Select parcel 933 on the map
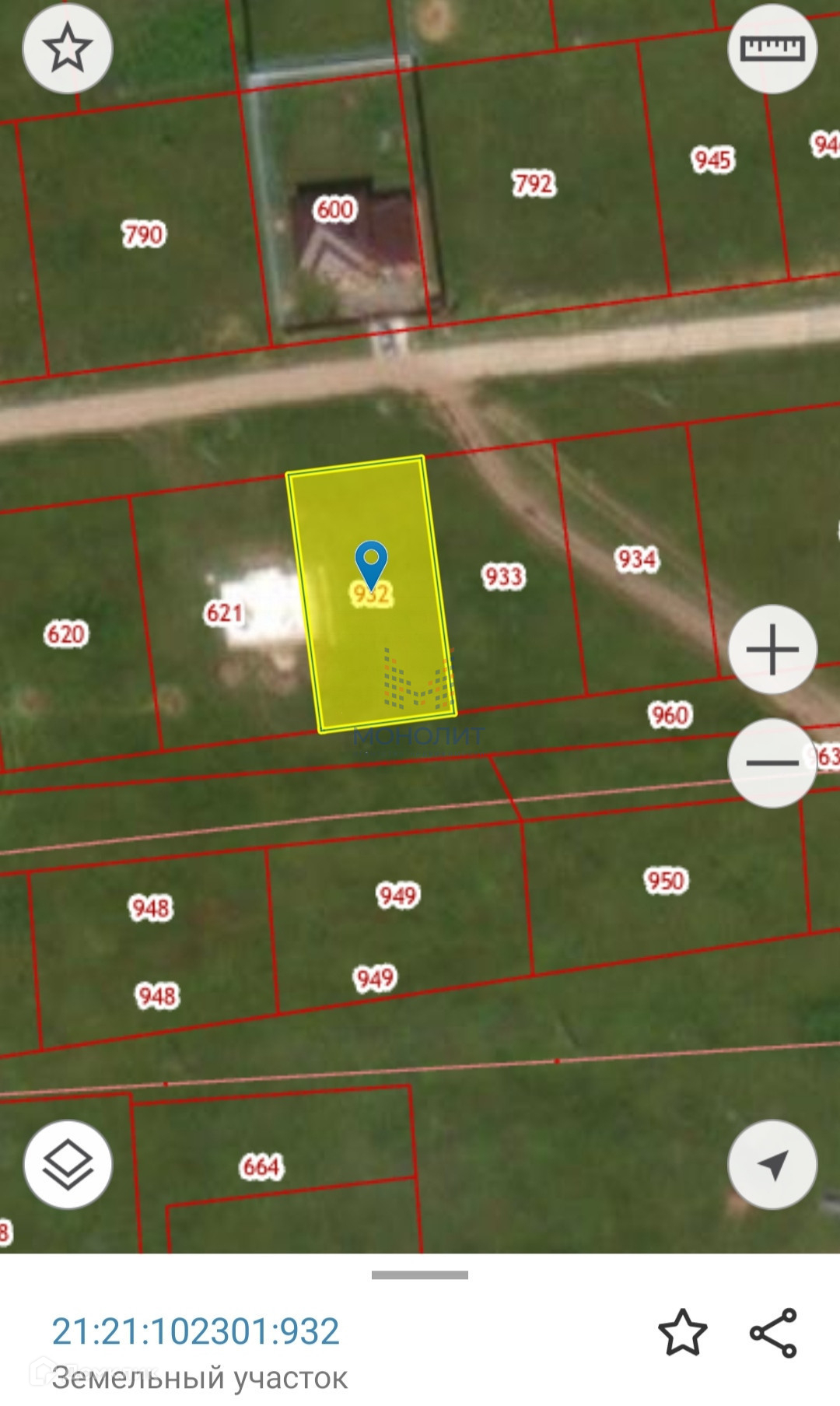 pyautogui.click(x=503, y=577)
